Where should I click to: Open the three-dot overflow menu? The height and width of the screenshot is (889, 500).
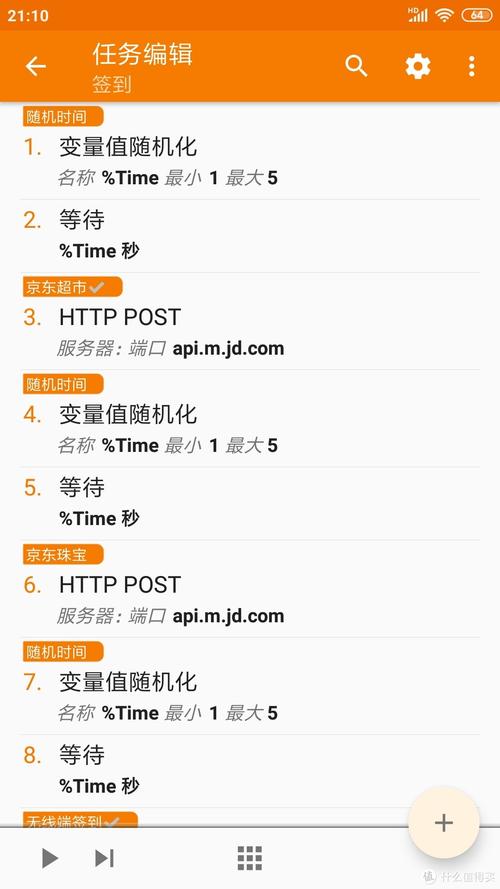(472, 66)
